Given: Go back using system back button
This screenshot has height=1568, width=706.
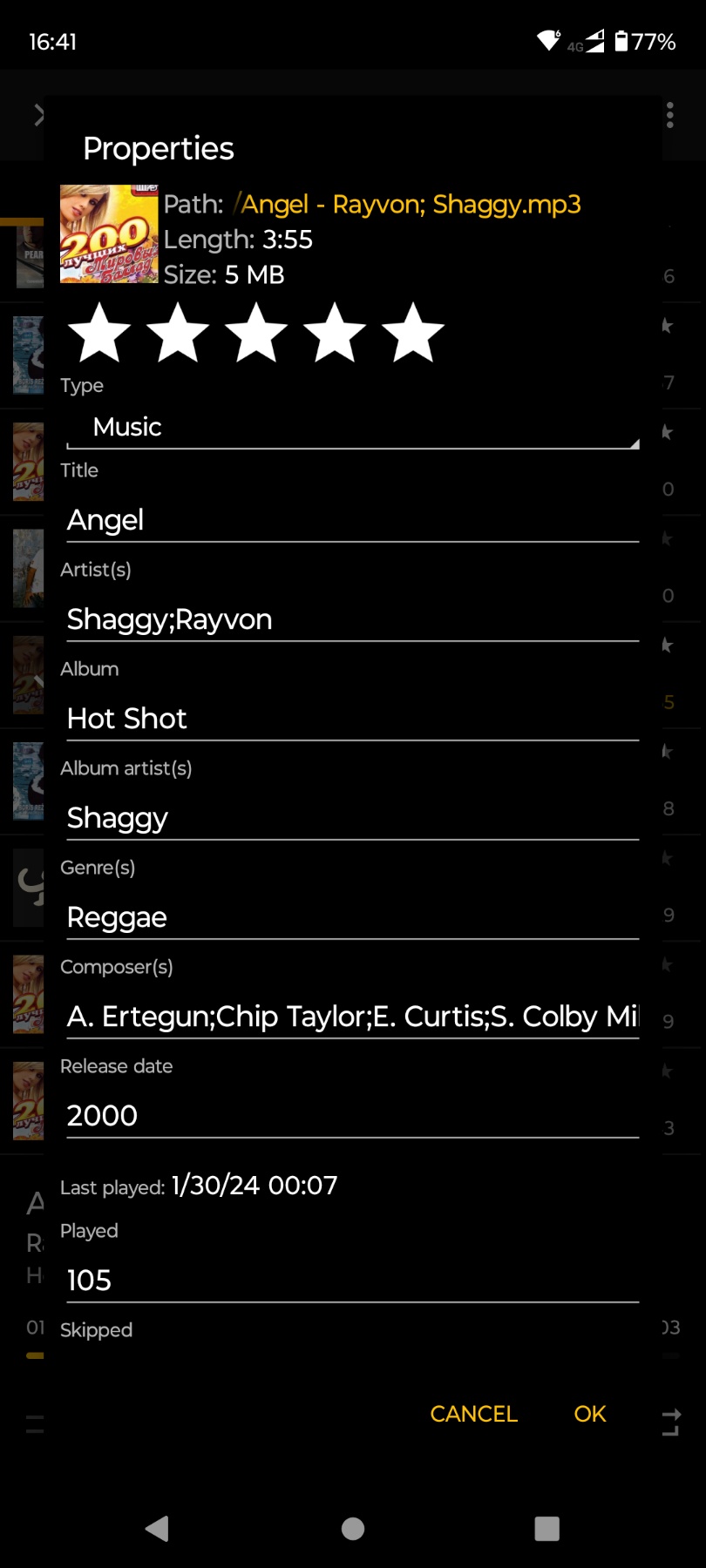Looking at the screenshot, I should [158, 1528].
